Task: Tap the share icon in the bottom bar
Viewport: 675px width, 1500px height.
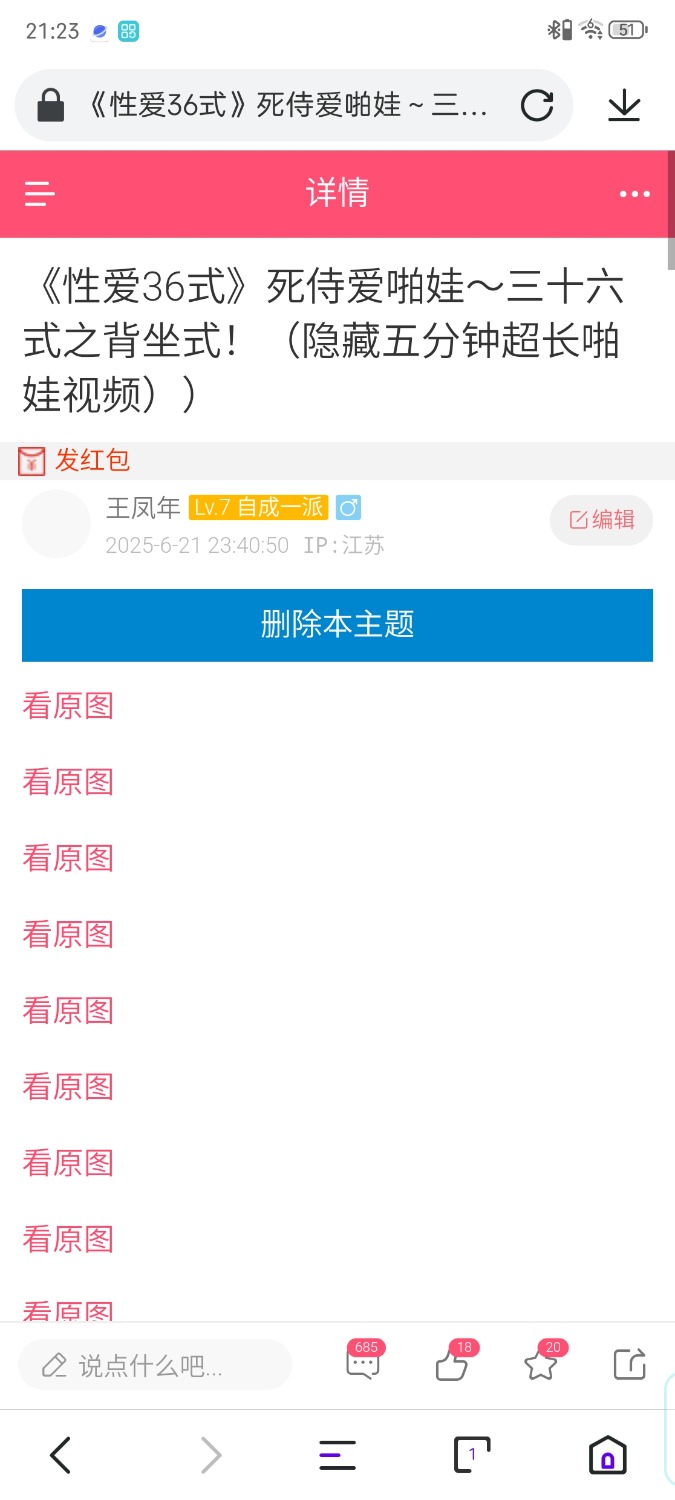Action: point(629,1364)
